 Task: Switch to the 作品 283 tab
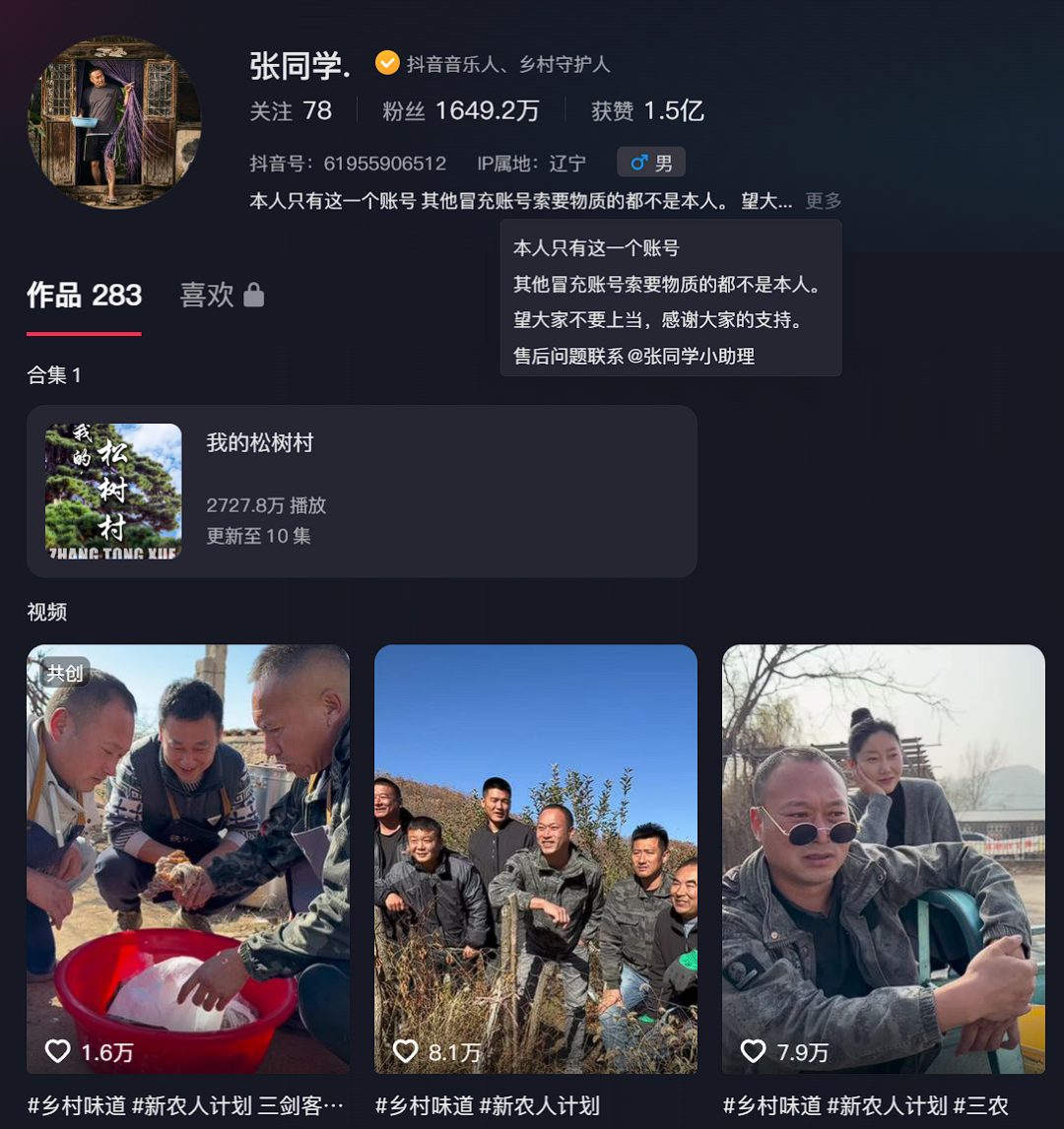85,296
